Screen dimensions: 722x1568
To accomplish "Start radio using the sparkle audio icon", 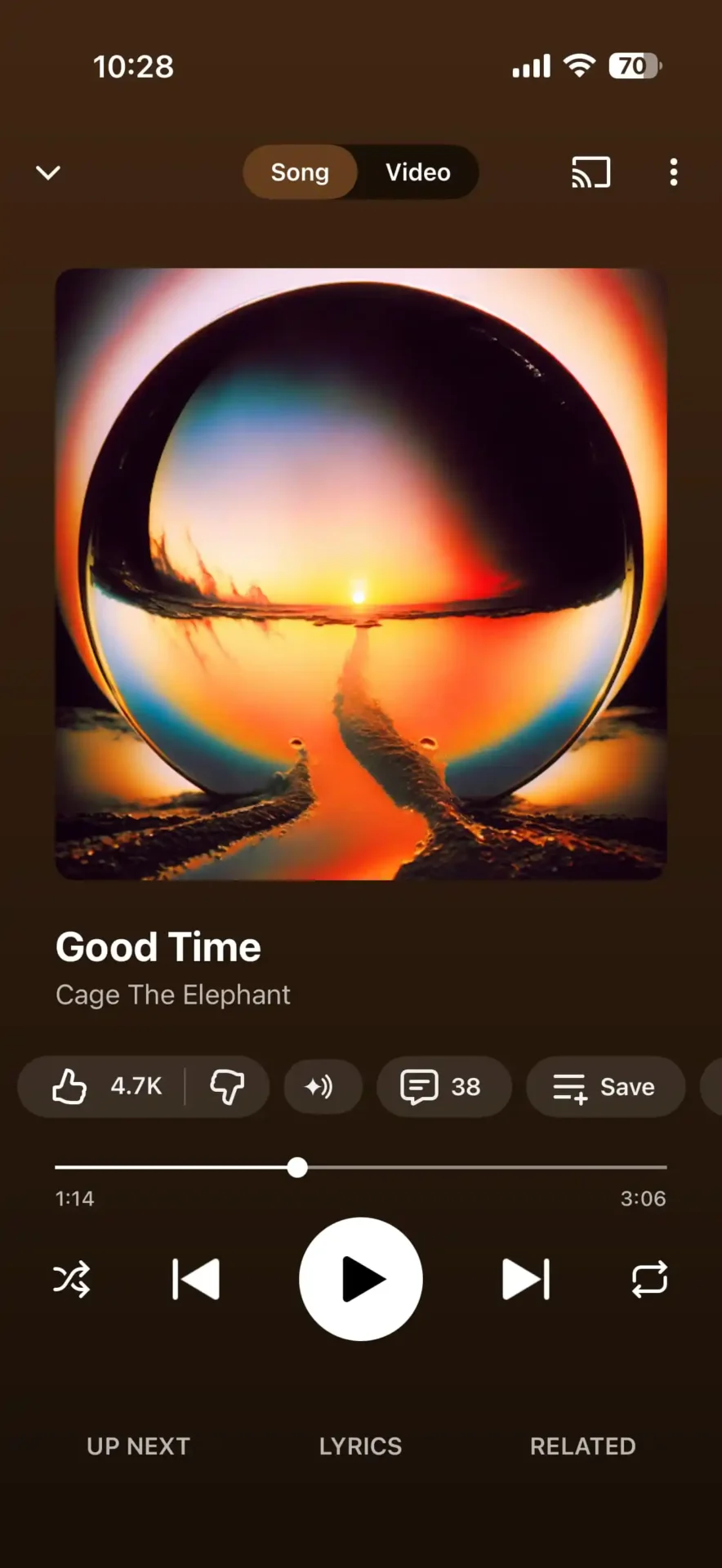I will coord(323,1086).
